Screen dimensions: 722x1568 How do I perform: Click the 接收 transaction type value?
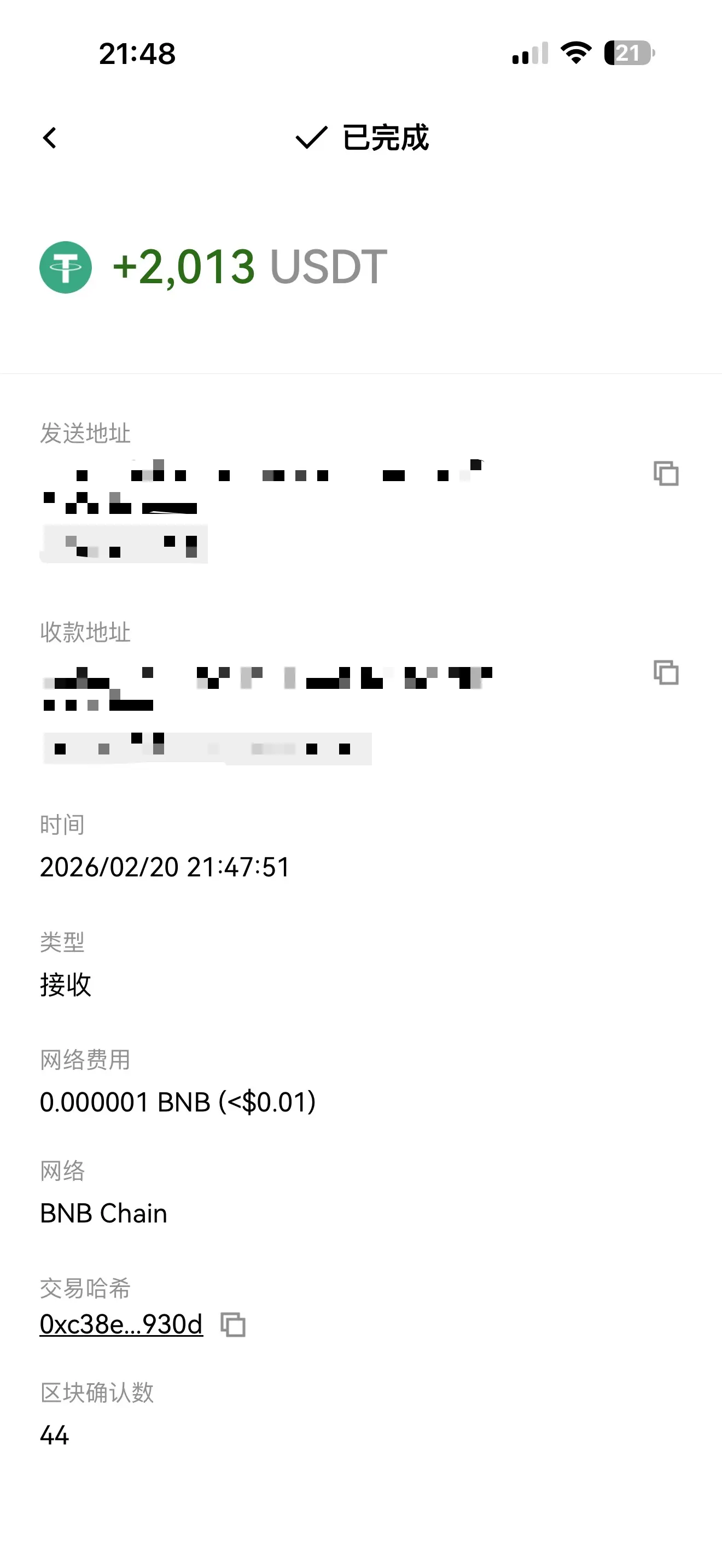tap(65, 985)
